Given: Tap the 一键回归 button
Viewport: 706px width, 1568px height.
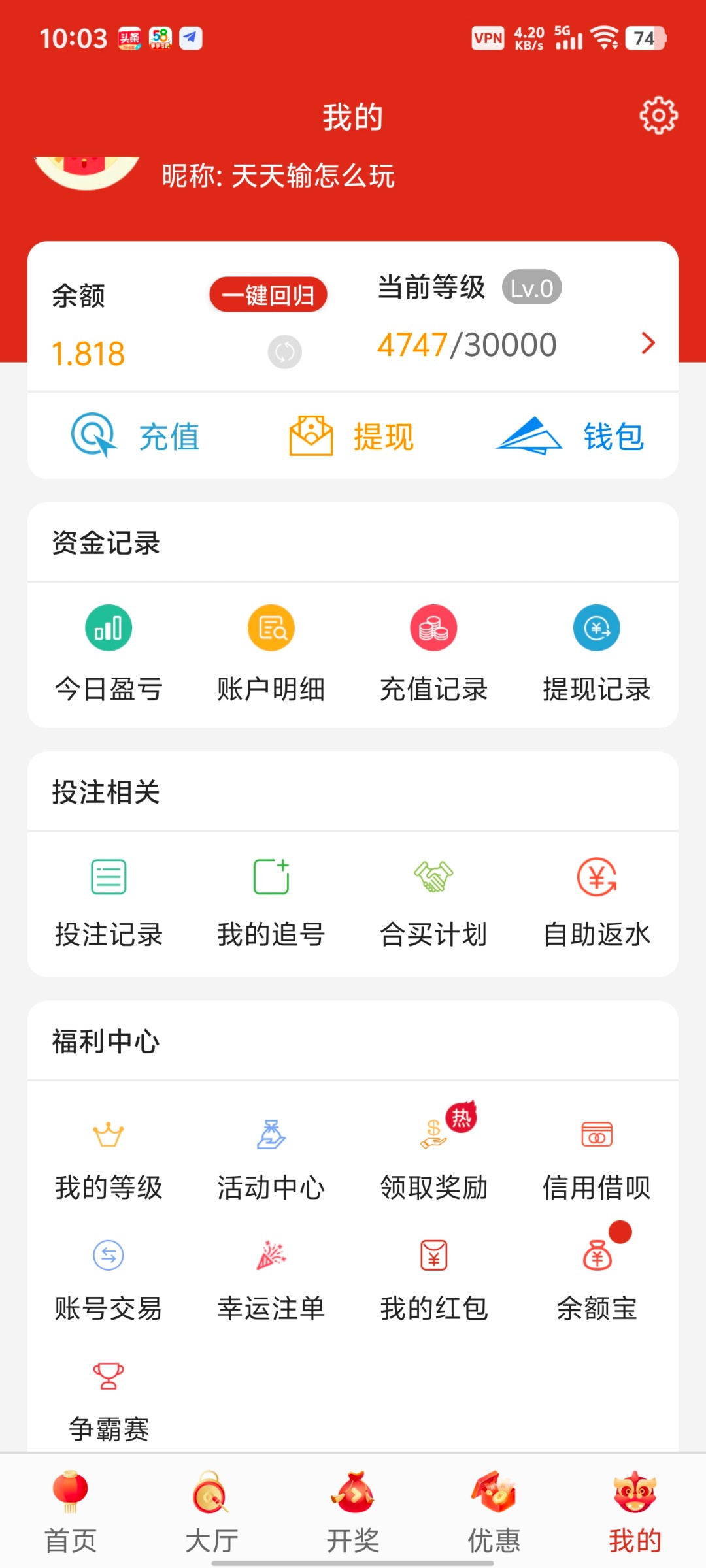Looking at the screenshot, I should (268, 295).
